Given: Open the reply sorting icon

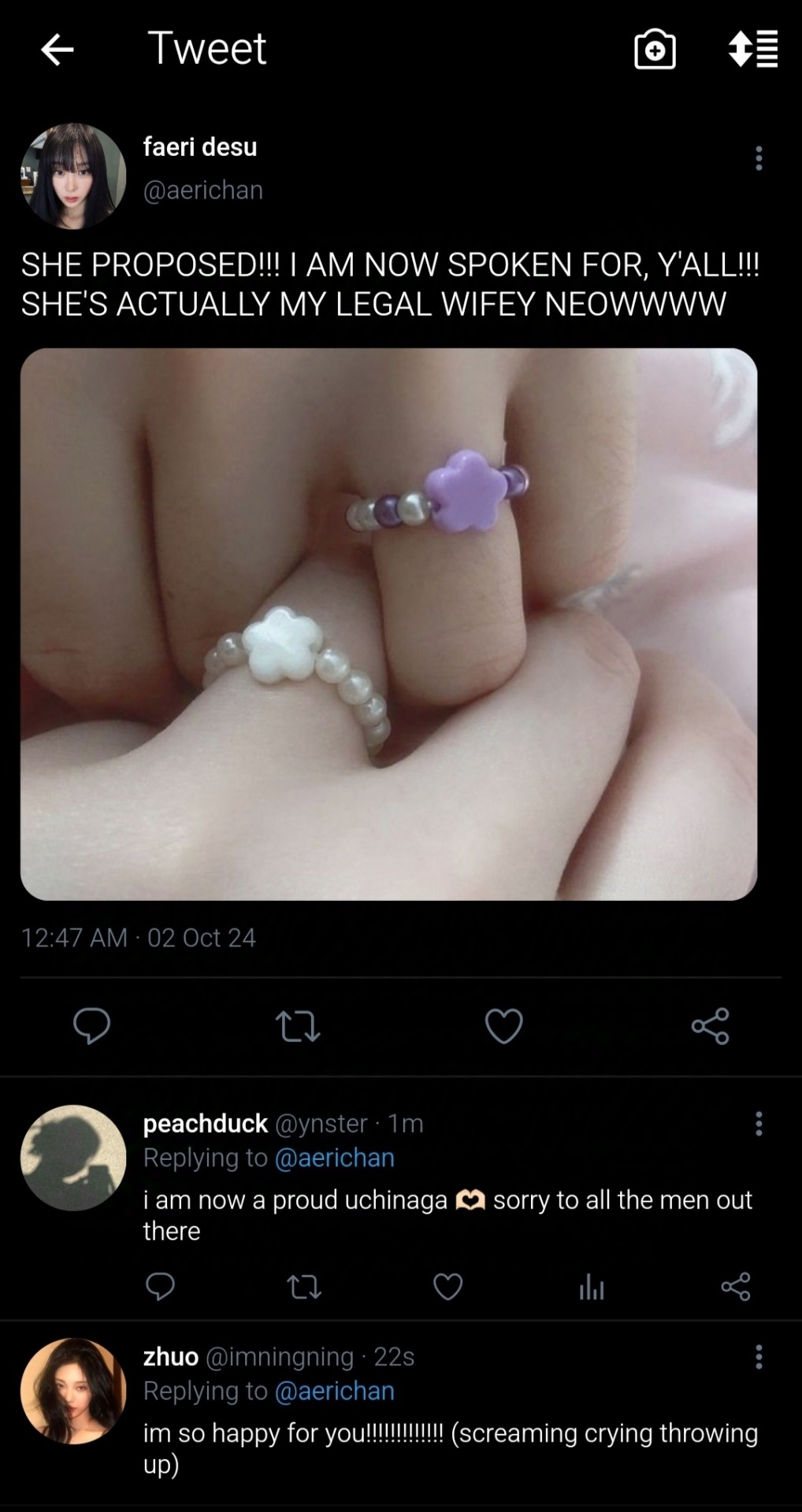Looking at the screenshot, I should (x=753, y=50).
